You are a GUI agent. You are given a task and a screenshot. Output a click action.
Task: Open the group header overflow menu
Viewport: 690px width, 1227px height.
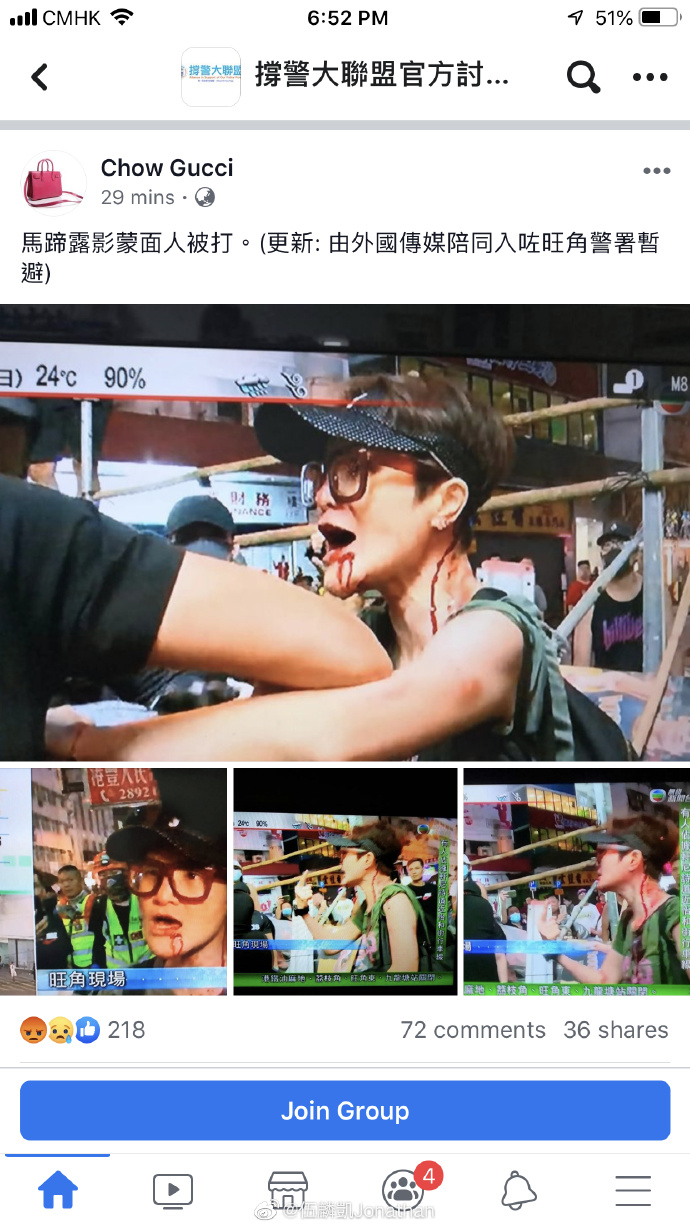(649, 77)
